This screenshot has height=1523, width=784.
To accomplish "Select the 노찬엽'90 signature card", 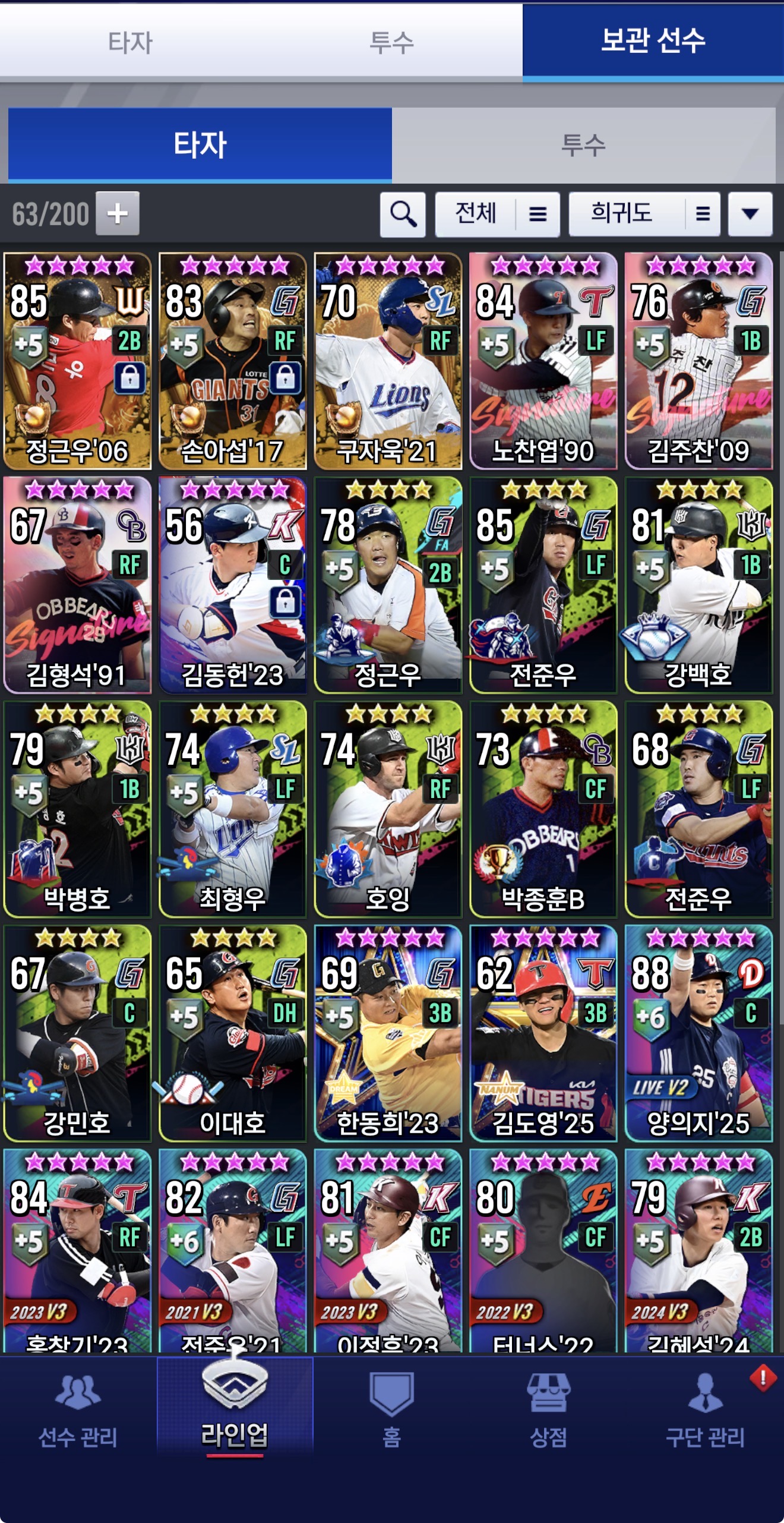I will point(543,361).
